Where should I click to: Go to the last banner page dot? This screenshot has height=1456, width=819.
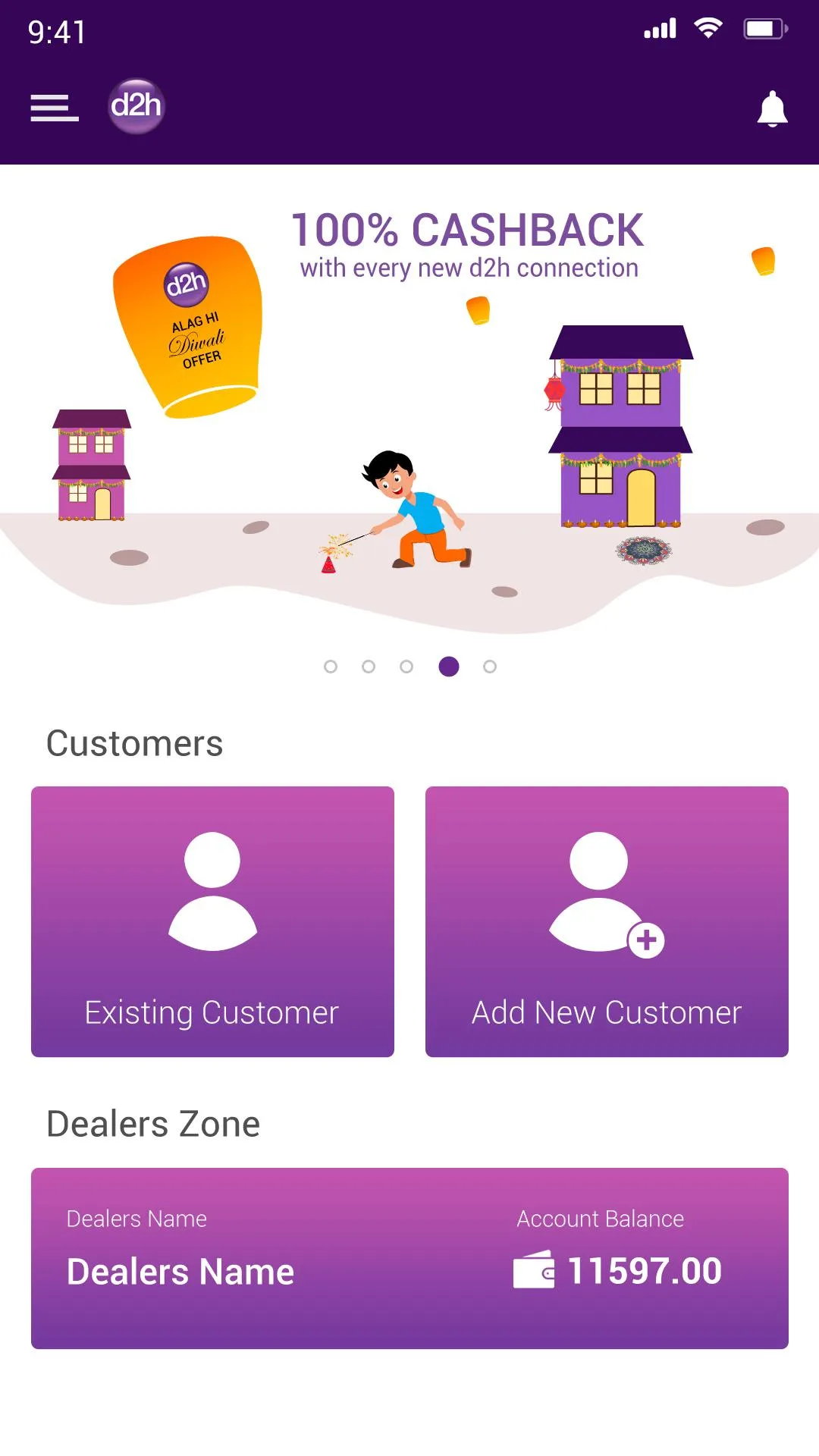tap(490, 667)
